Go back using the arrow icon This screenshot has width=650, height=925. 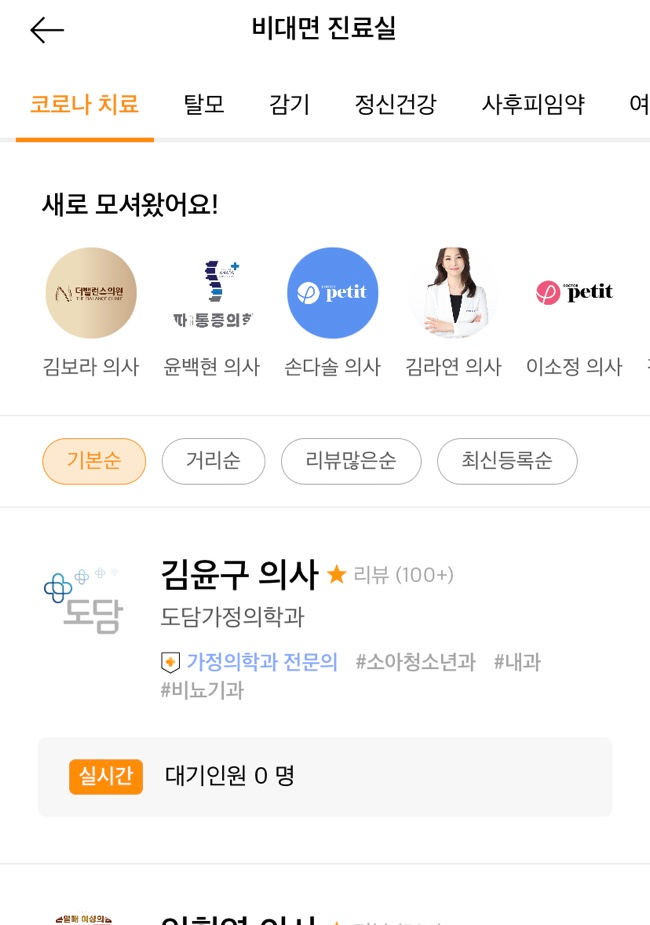click(47, 30)
